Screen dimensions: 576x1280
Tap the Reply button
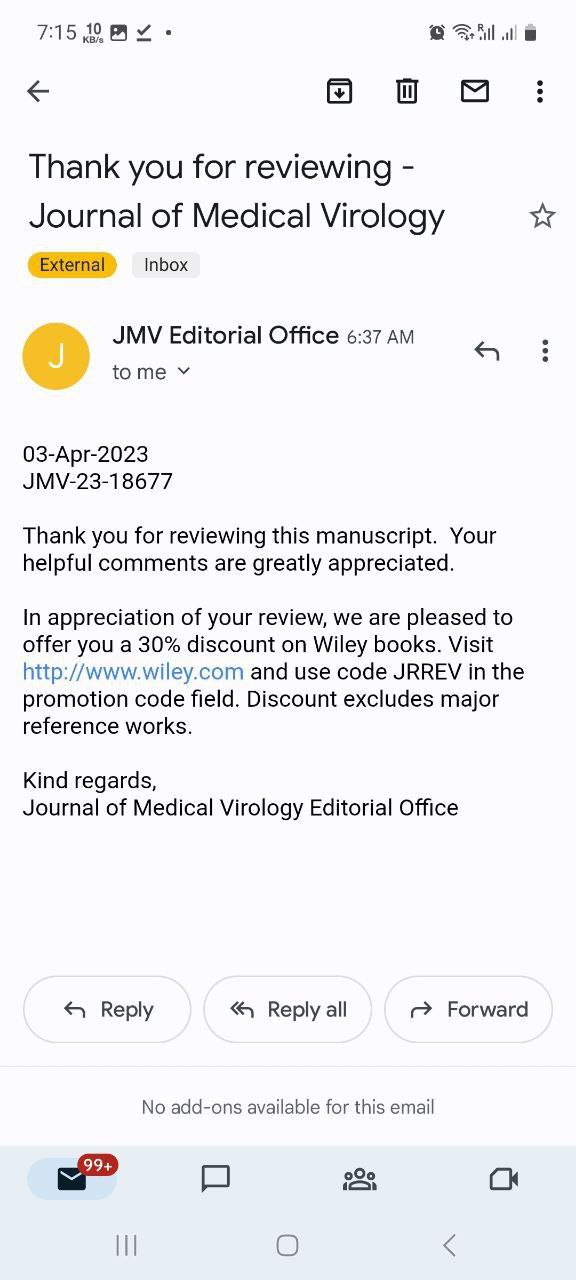pos(107,1010)
